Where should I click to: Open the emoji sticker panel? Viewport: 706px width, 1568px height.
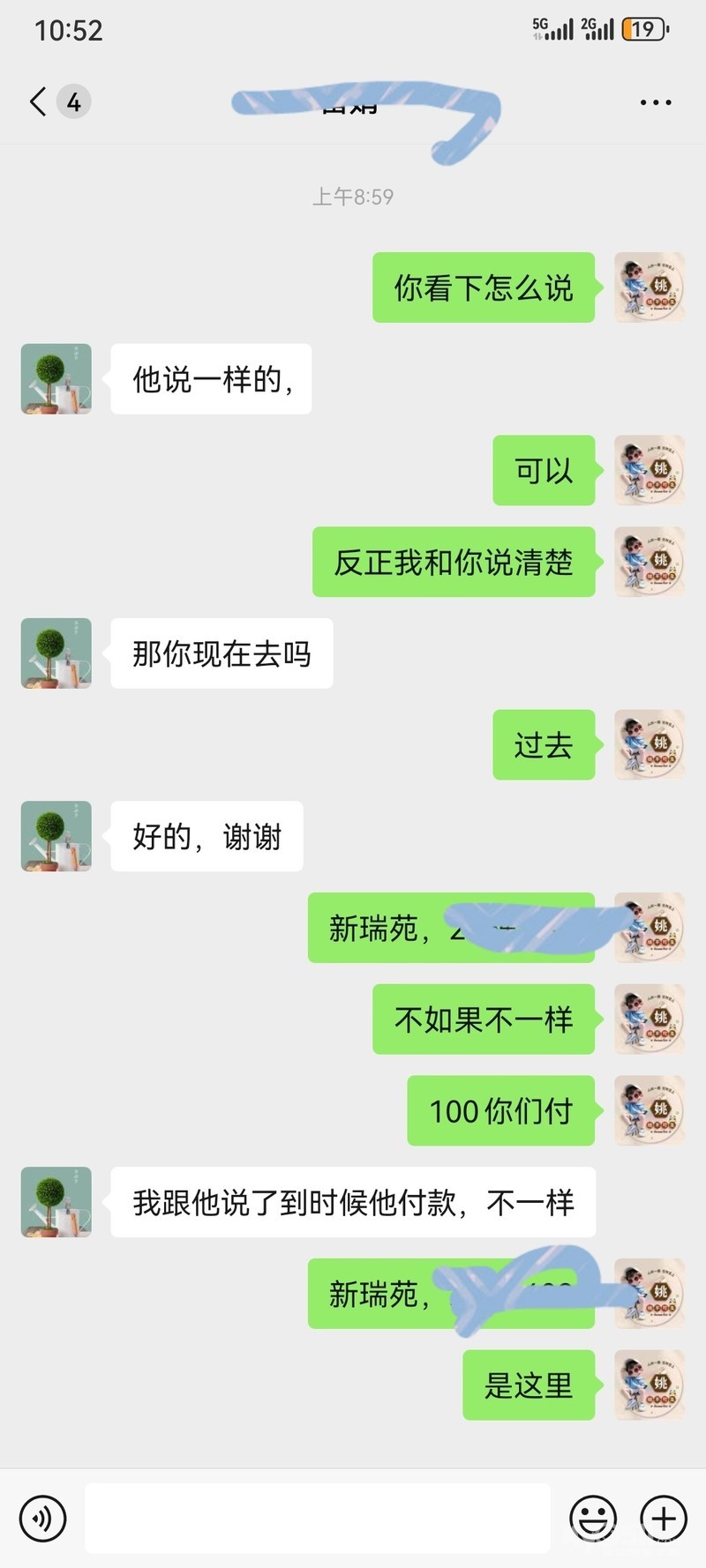[x=593, y=1518]
